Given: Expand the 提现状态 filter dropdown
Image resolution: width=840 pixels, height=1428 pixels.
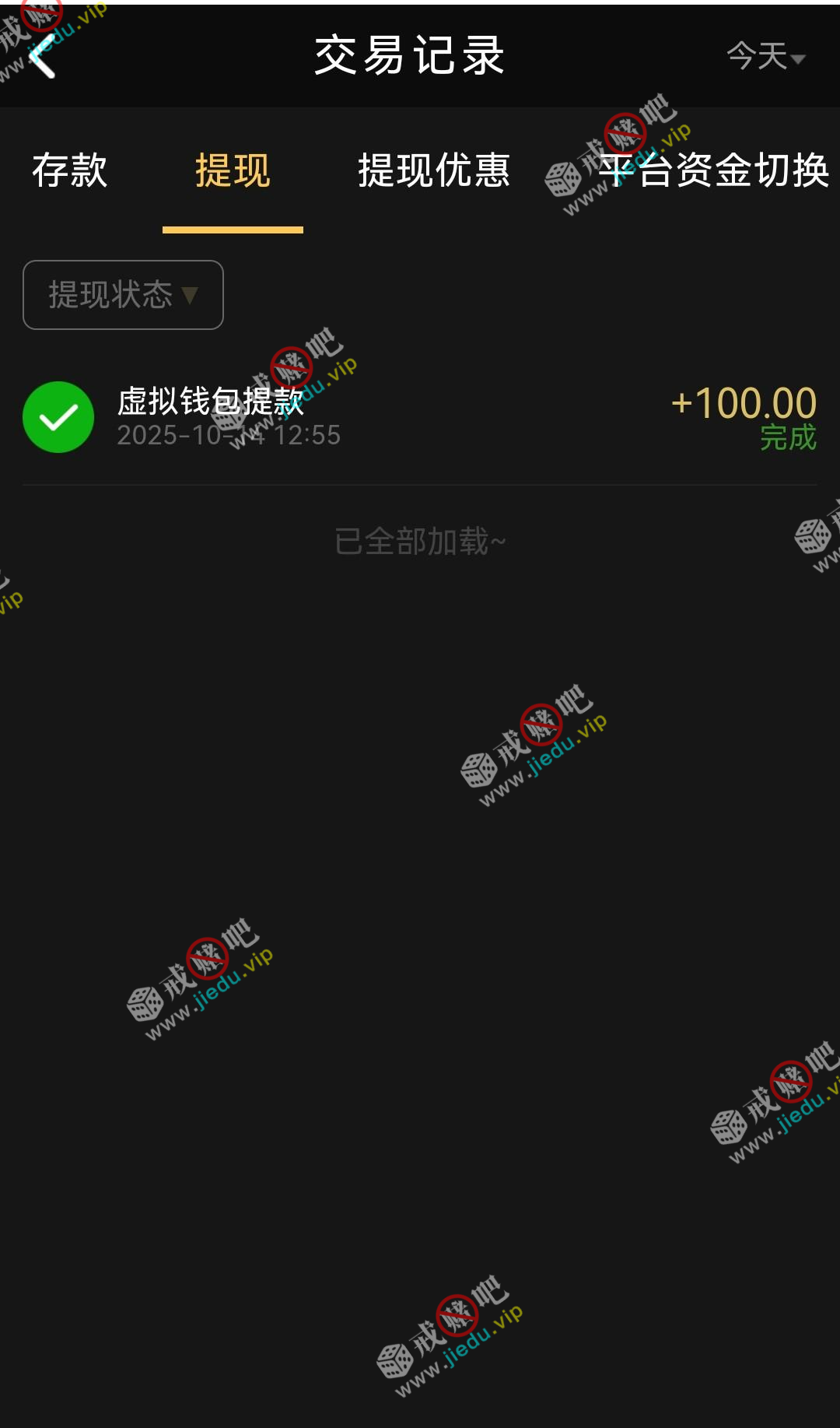Looking at the screenshot, I should coord(123,295).
